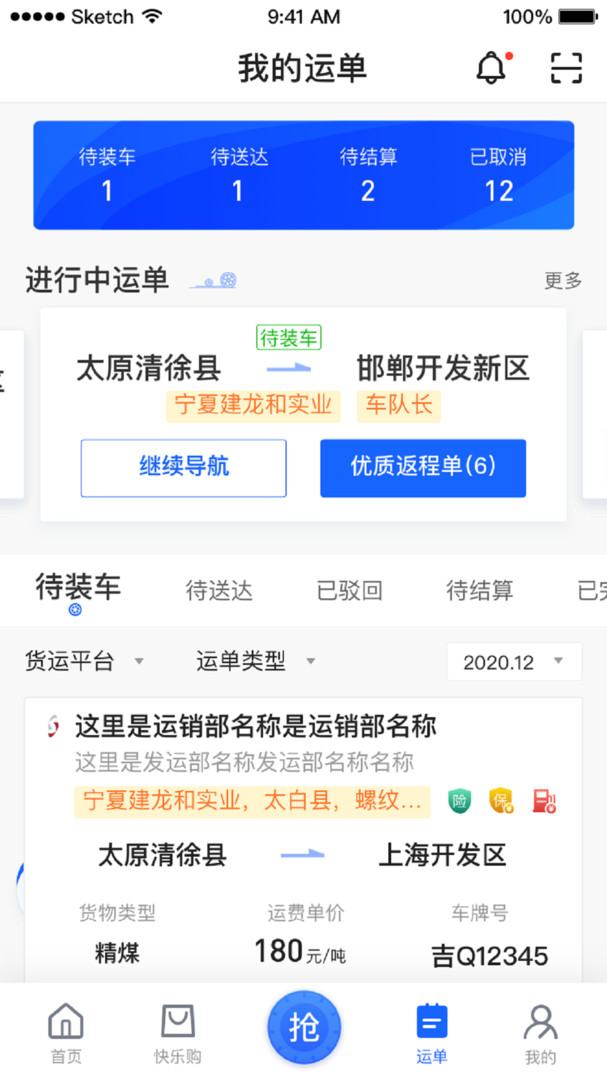Screen dimensions: 607x1080
Task: Change the 2020.12 date picker
Action: [x=514, y=662]
